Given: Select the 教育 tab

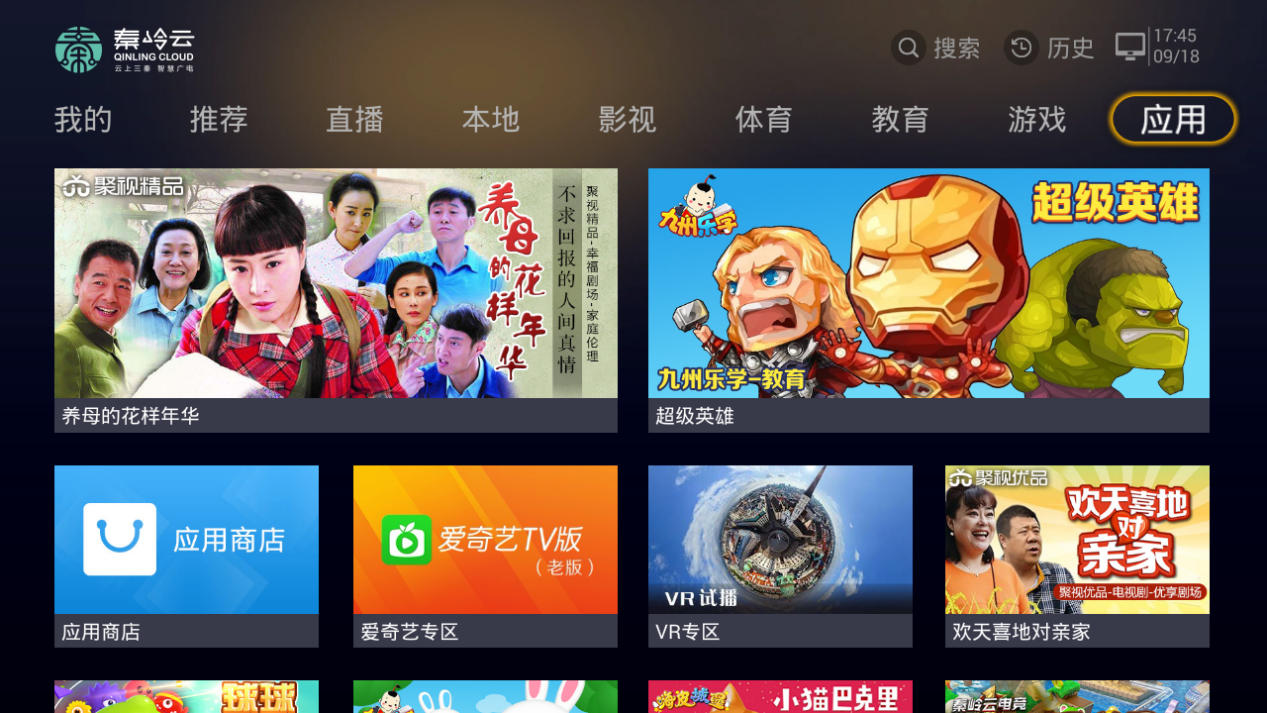Looking at the screenshot, I should (900, 120).
